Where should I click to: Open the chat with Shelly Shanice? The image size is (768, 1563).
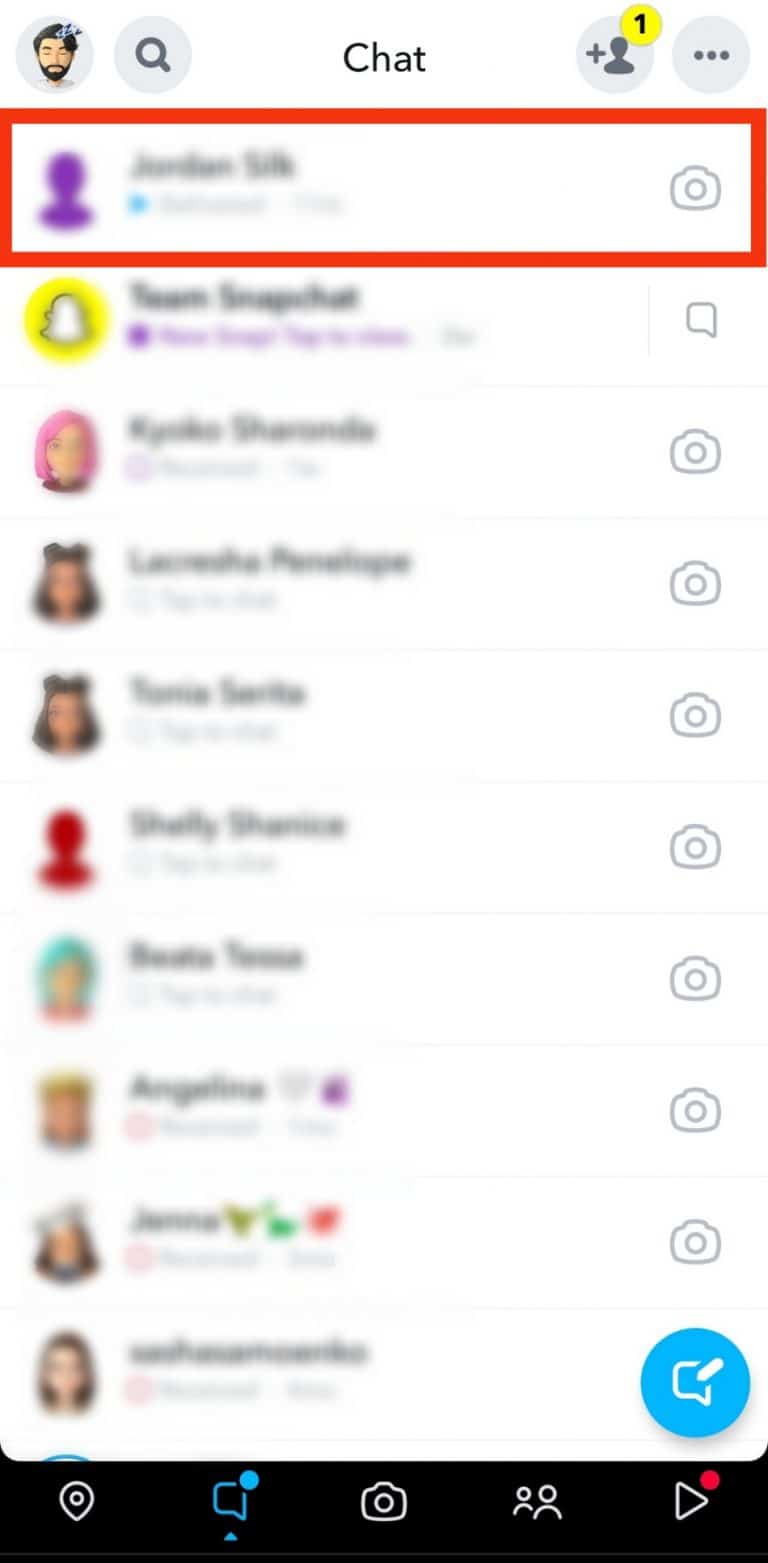coord(300,845)
